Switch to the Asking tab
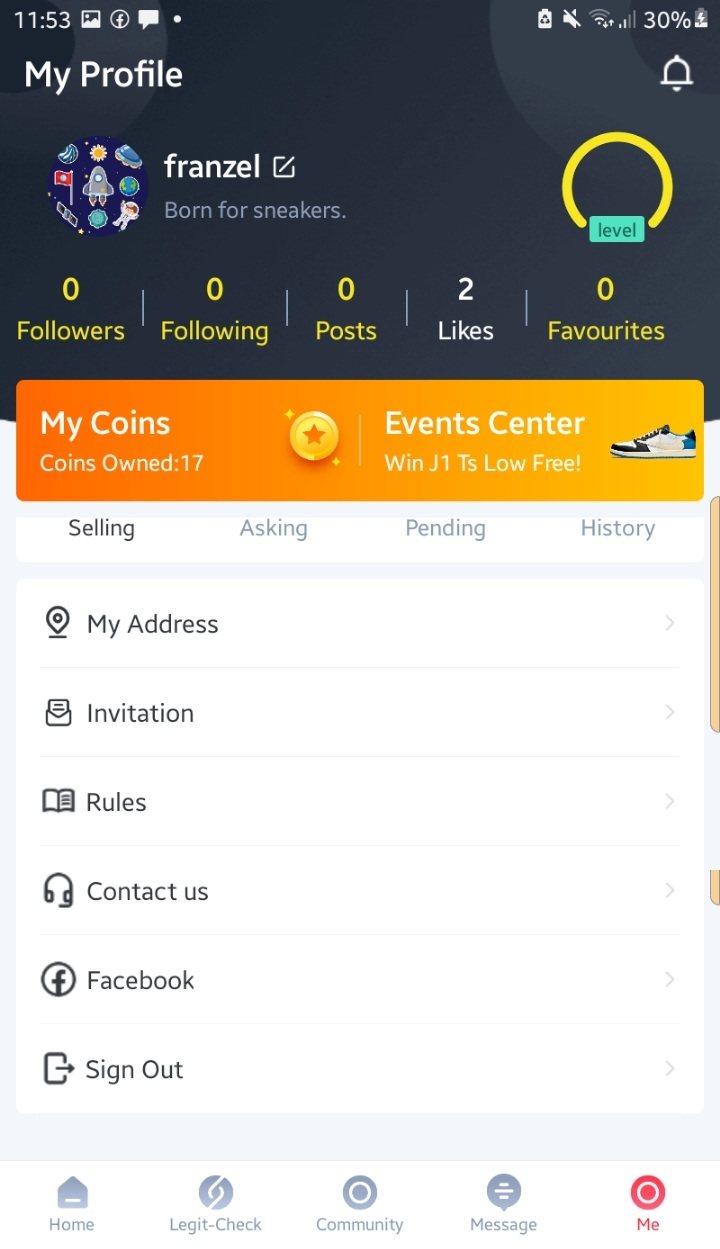 pos(273,528)
